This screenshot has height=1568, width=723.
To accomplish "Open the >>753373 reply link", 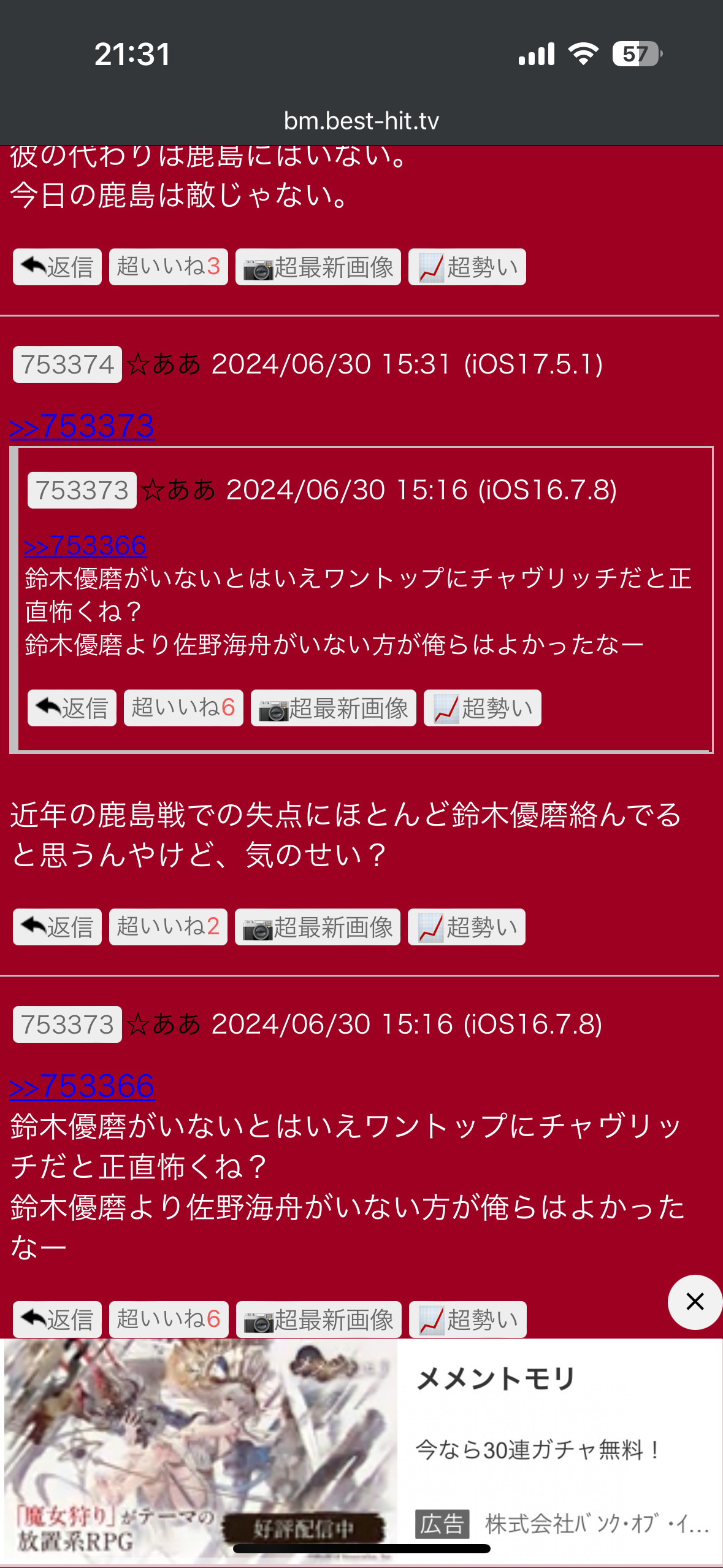I will coord(82,426).
